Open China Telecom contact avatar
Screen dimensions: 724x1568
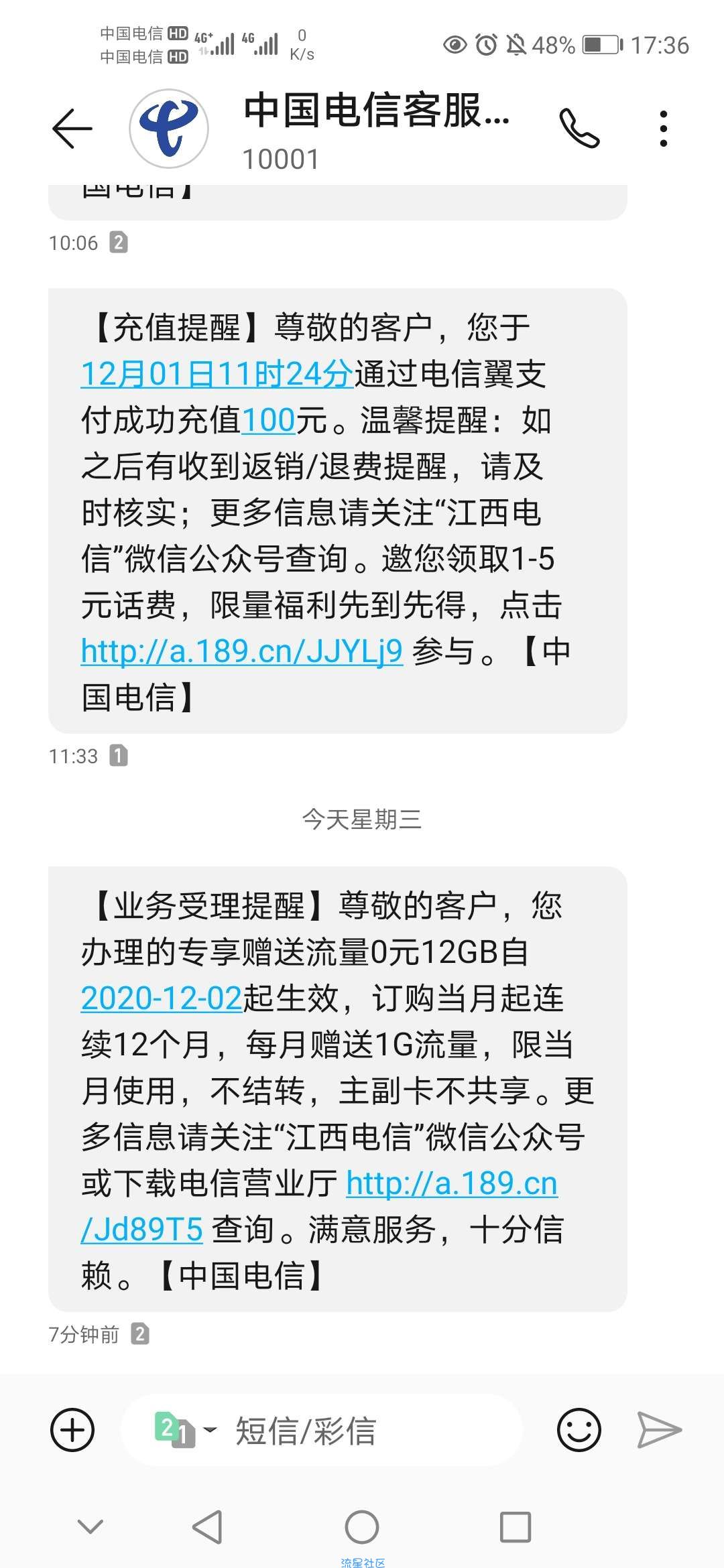click(169, 128)
